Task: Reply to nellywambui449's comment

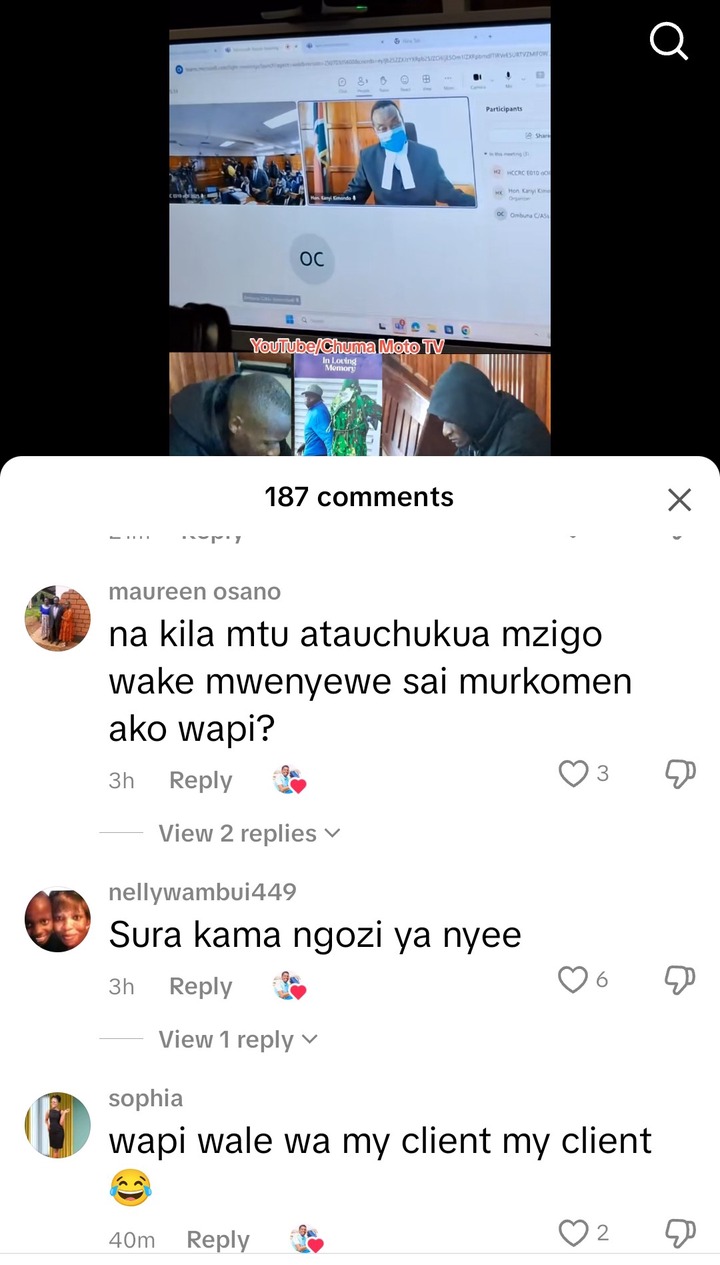Action: [x=200, y=987]
